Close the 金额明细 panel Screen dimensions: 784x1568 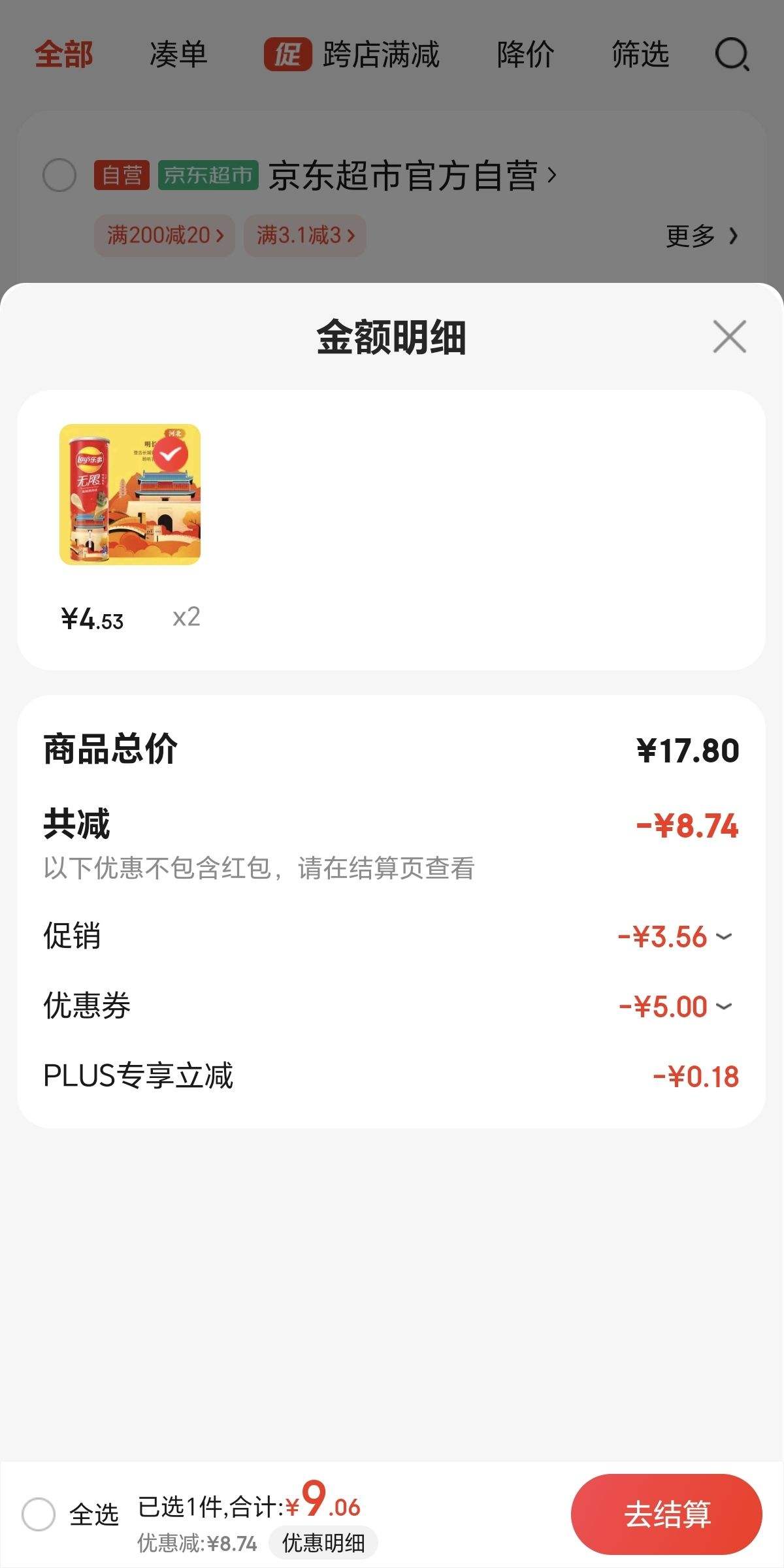(x=729, y=336)
